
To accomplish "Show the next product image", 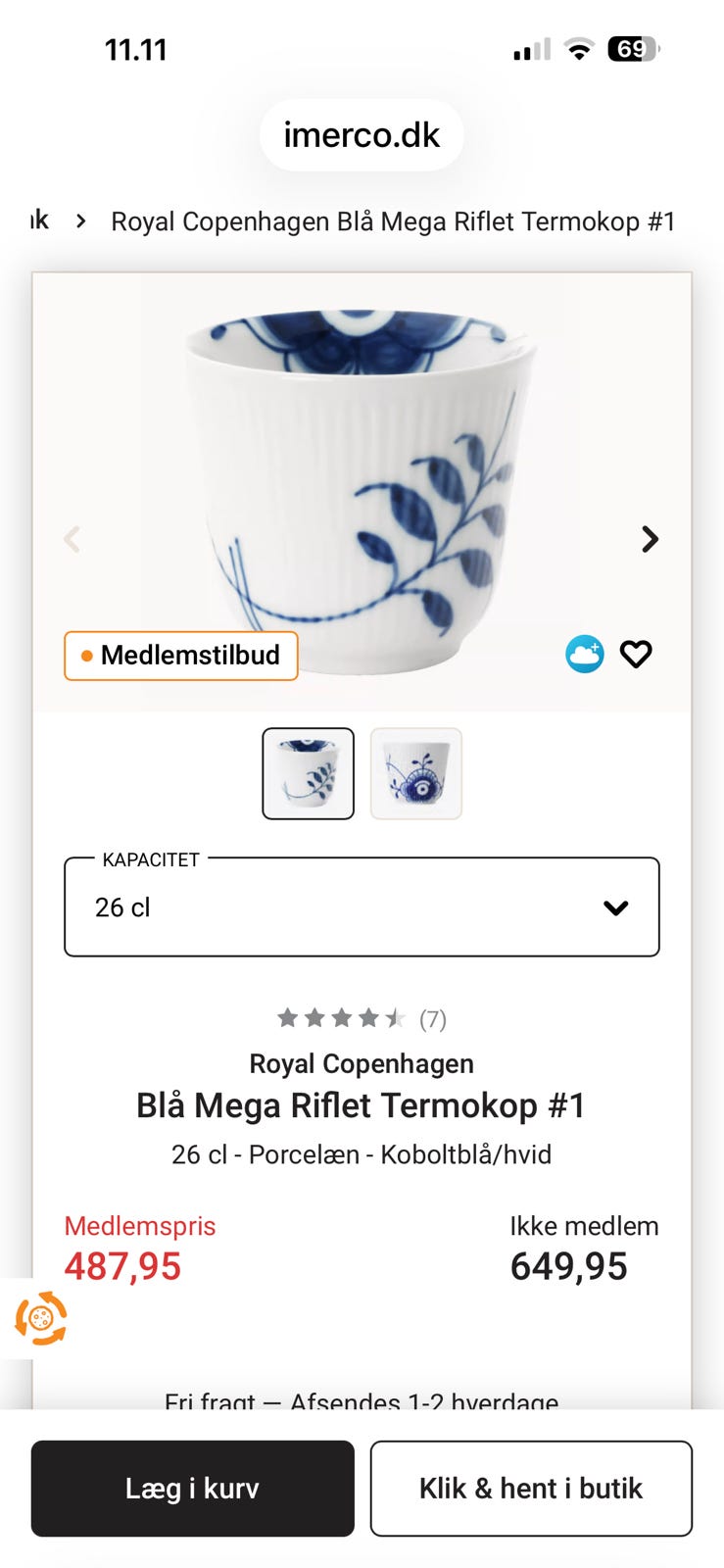I will click(650, 538).
